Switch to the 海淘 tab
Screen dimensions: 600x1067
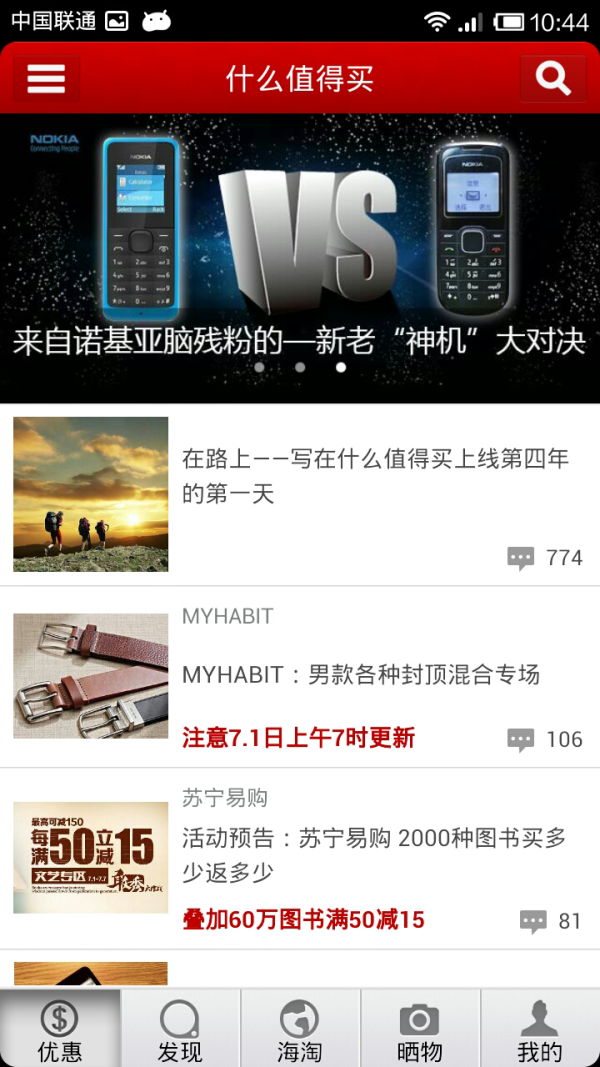point(300,1028)
